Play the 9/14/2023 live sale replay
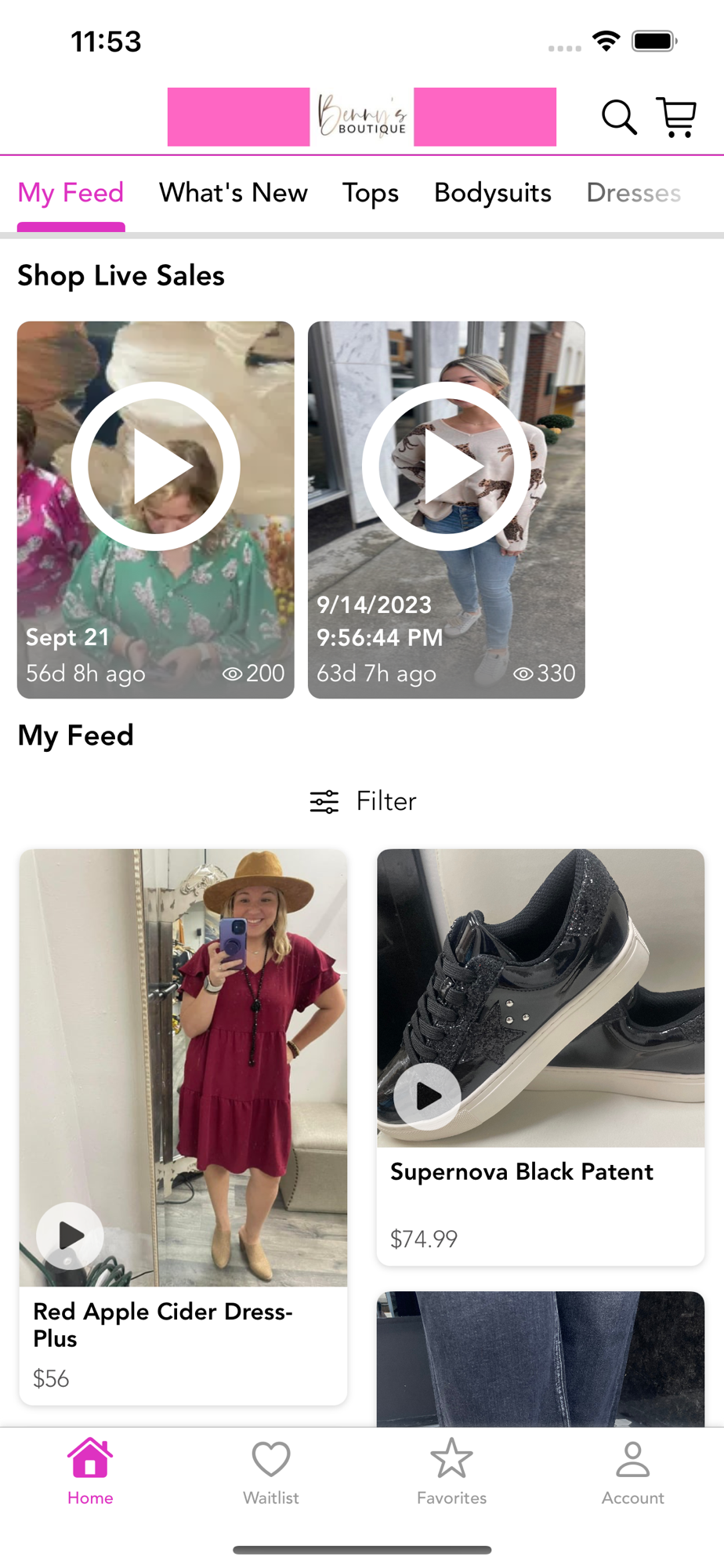This screenshot has height=1568, width=724. point(447,510)
